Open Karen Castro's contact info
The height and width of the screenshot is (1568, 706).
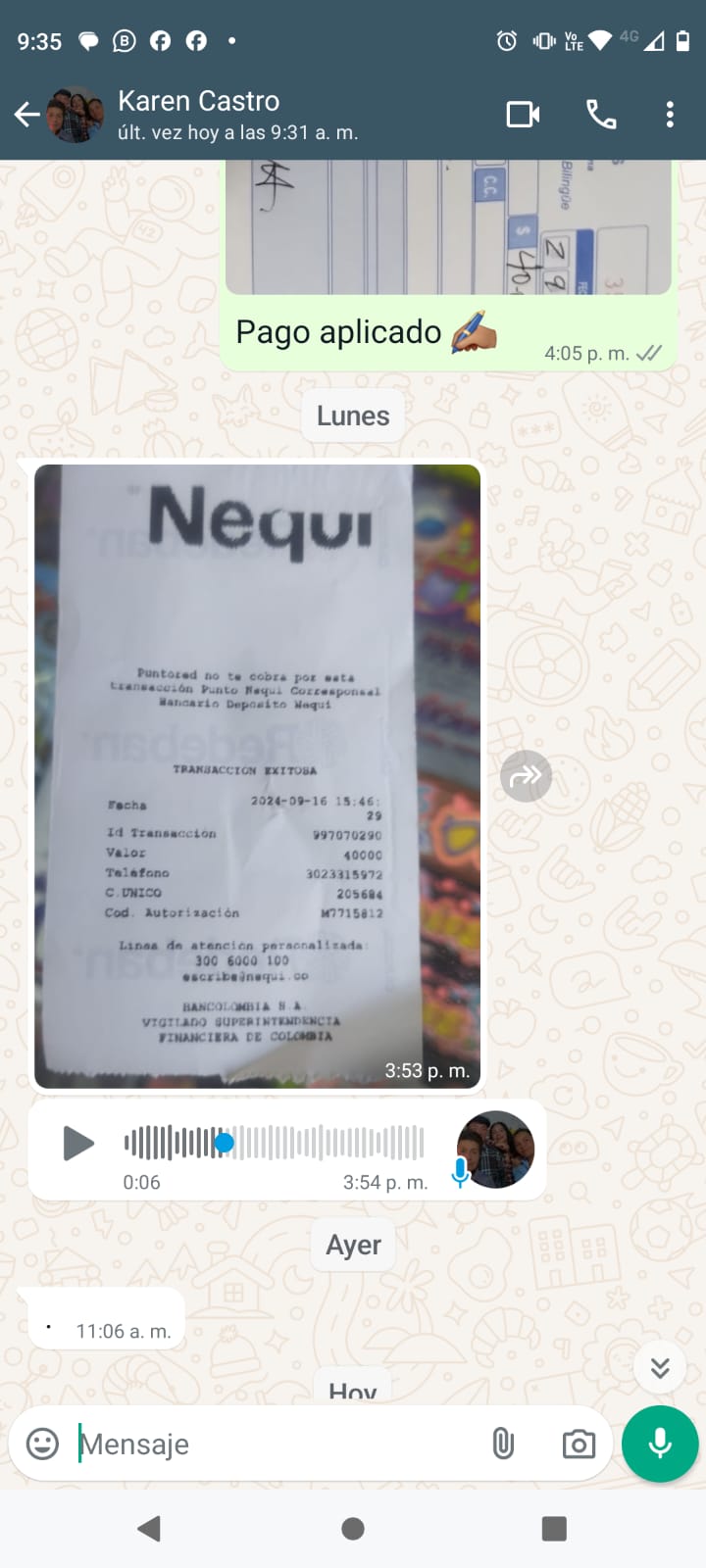click(235, 115)
